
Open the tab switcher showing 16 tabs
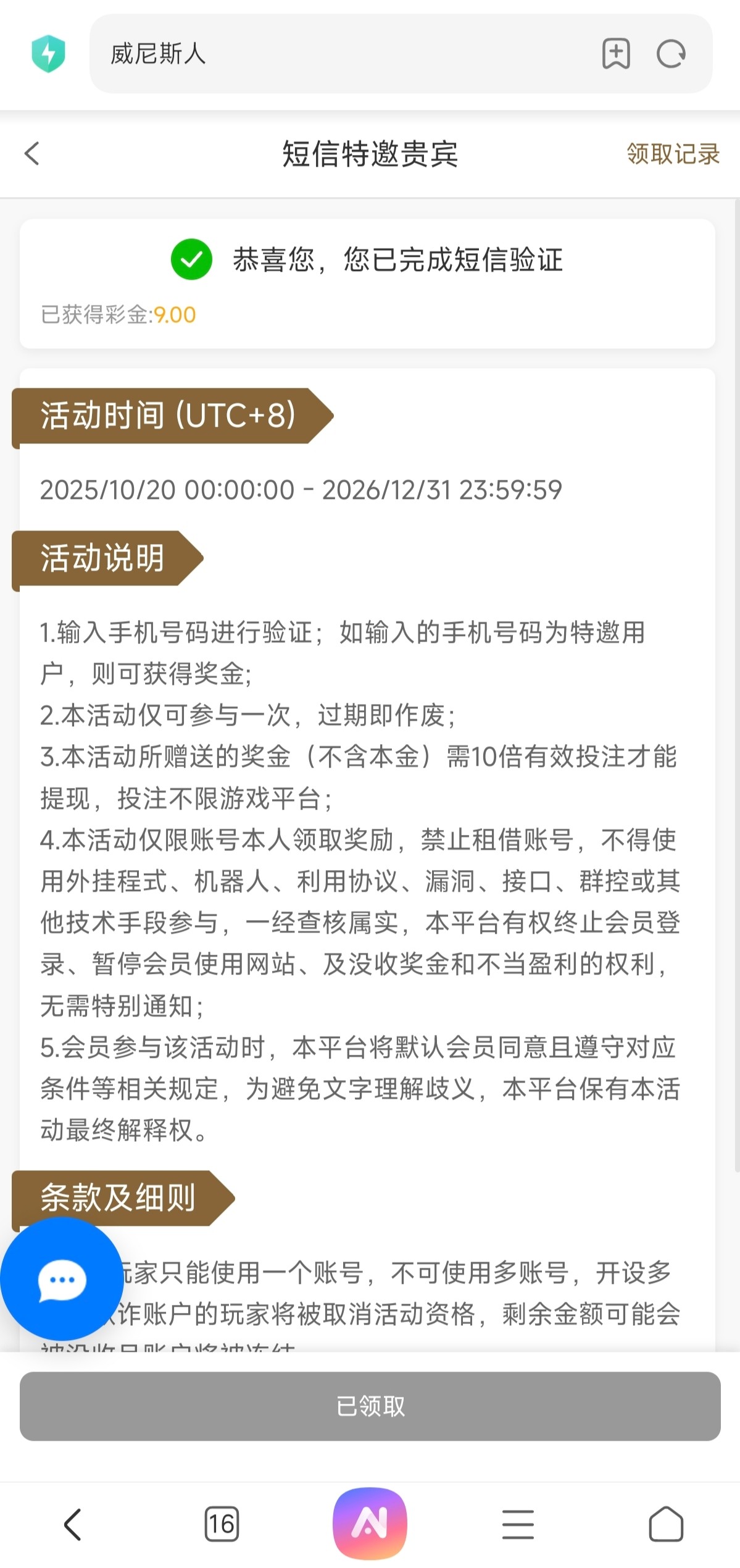222,1524
